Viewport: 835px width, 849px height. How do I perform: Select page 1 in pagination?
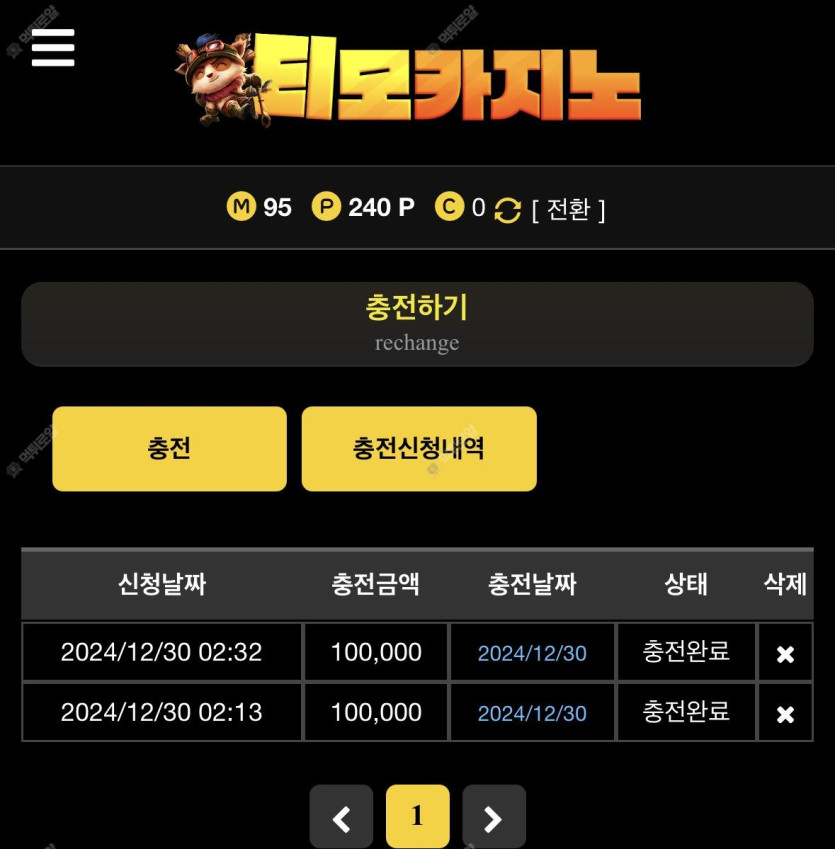coord(417,817)
